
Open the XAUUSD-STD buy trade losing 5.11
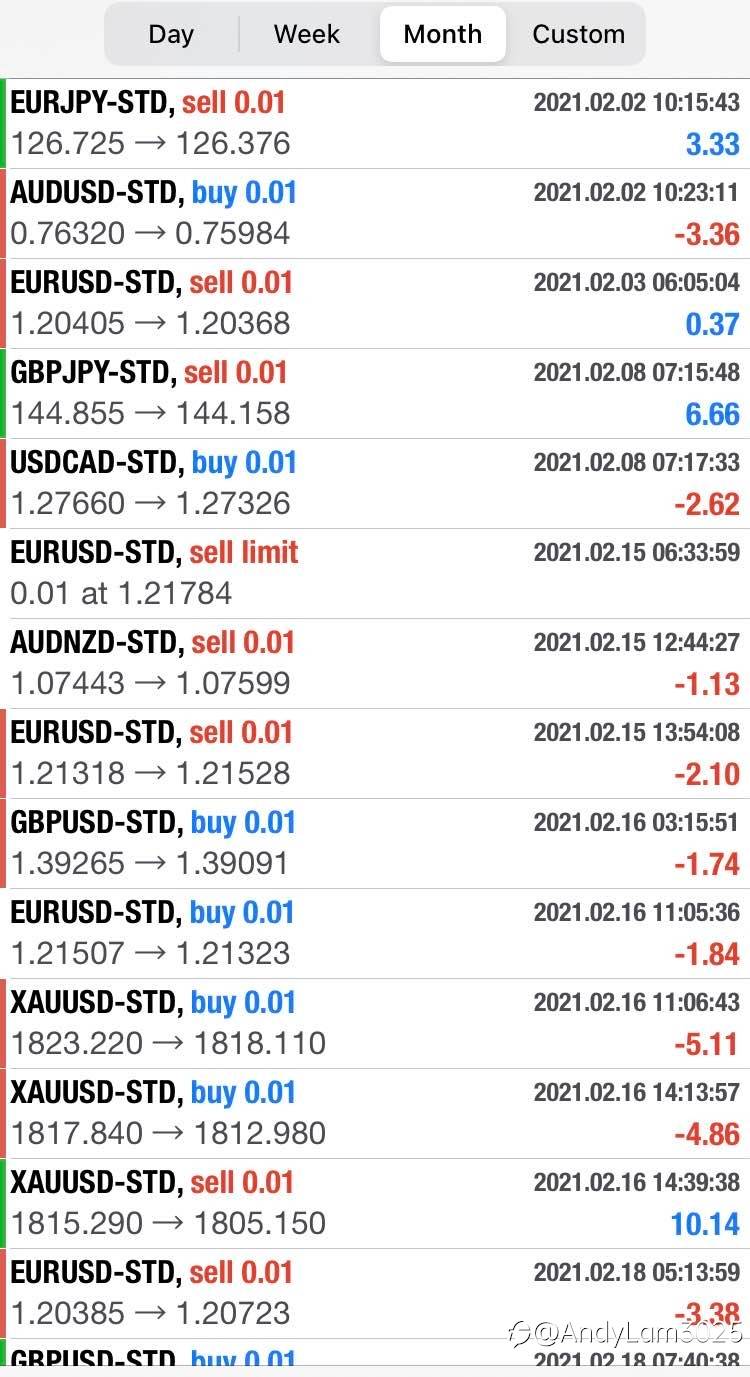375,1024
